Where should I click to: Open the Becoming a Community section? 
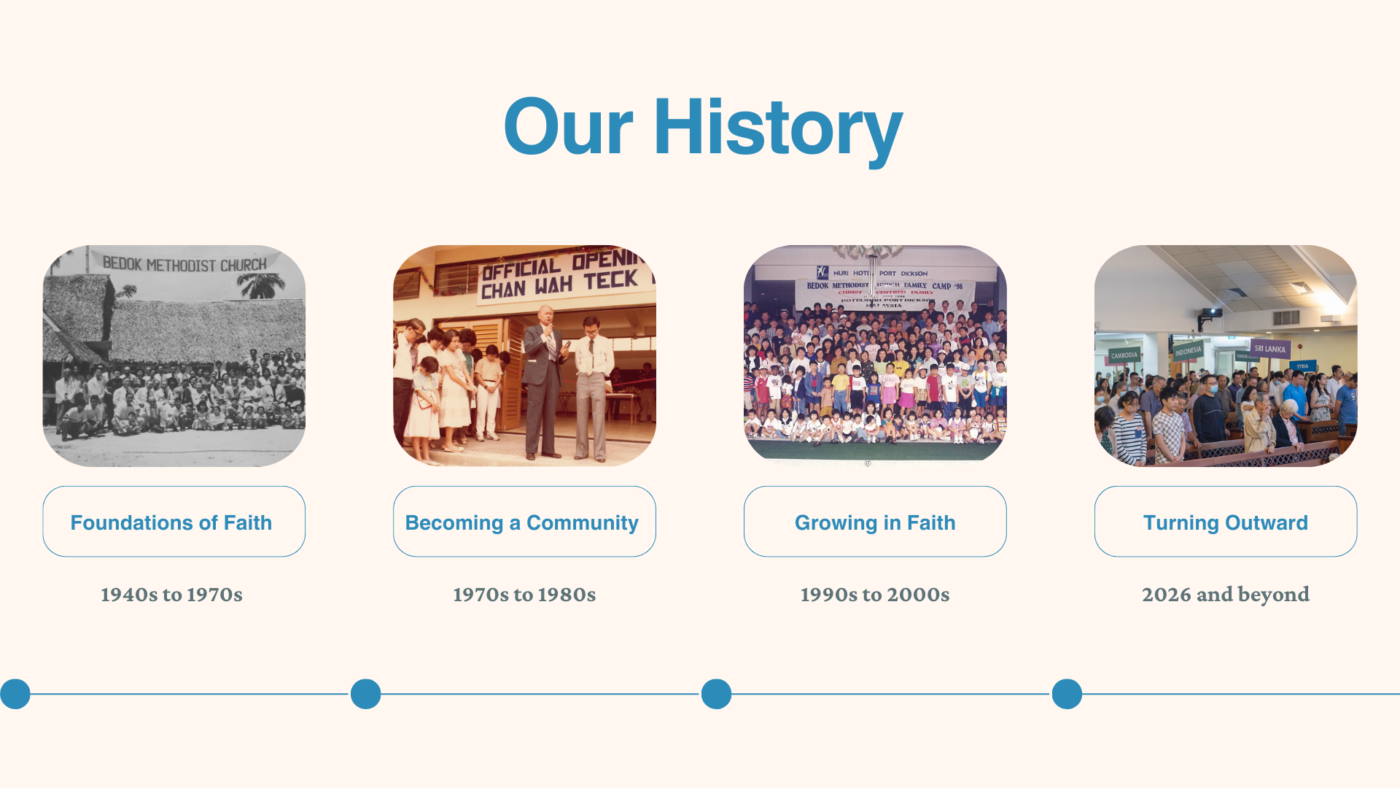(x=524, y=522)
